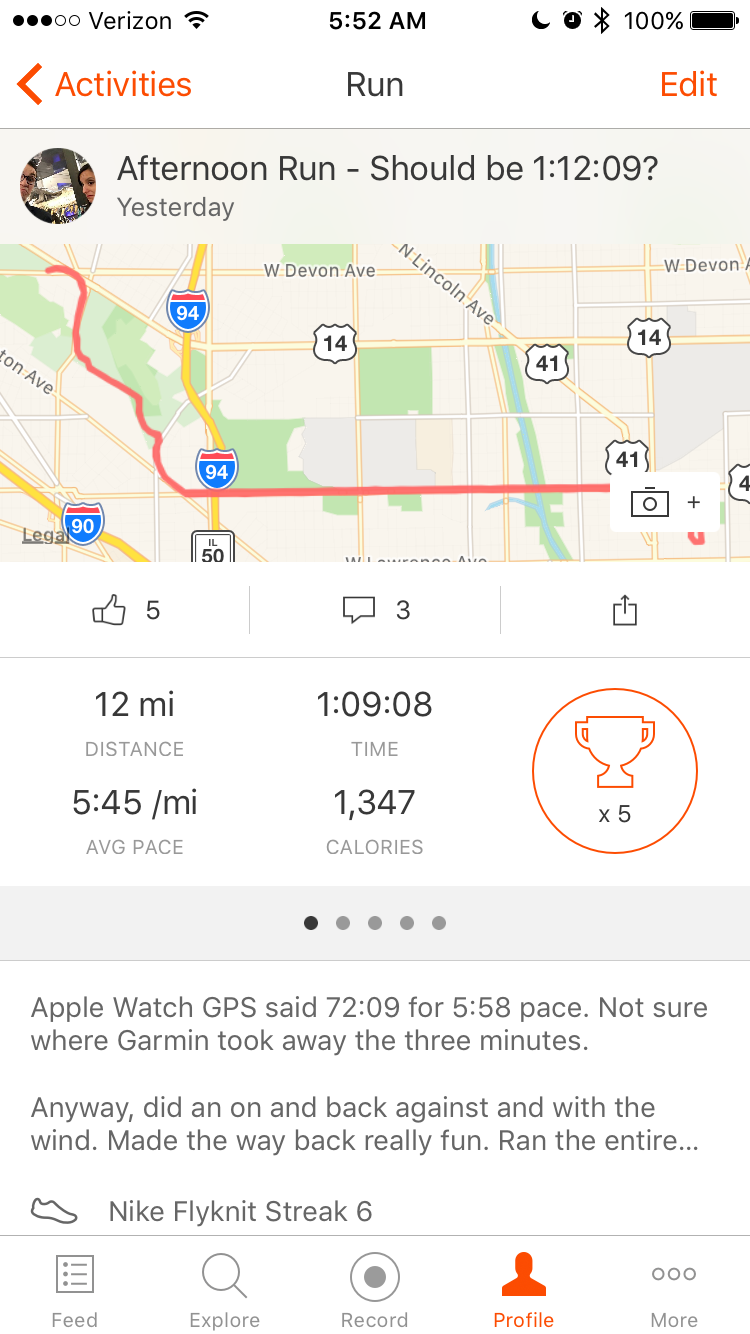Open the Record tab
The width and height of the screenshot is (750, 1334).
(375, 1290)
